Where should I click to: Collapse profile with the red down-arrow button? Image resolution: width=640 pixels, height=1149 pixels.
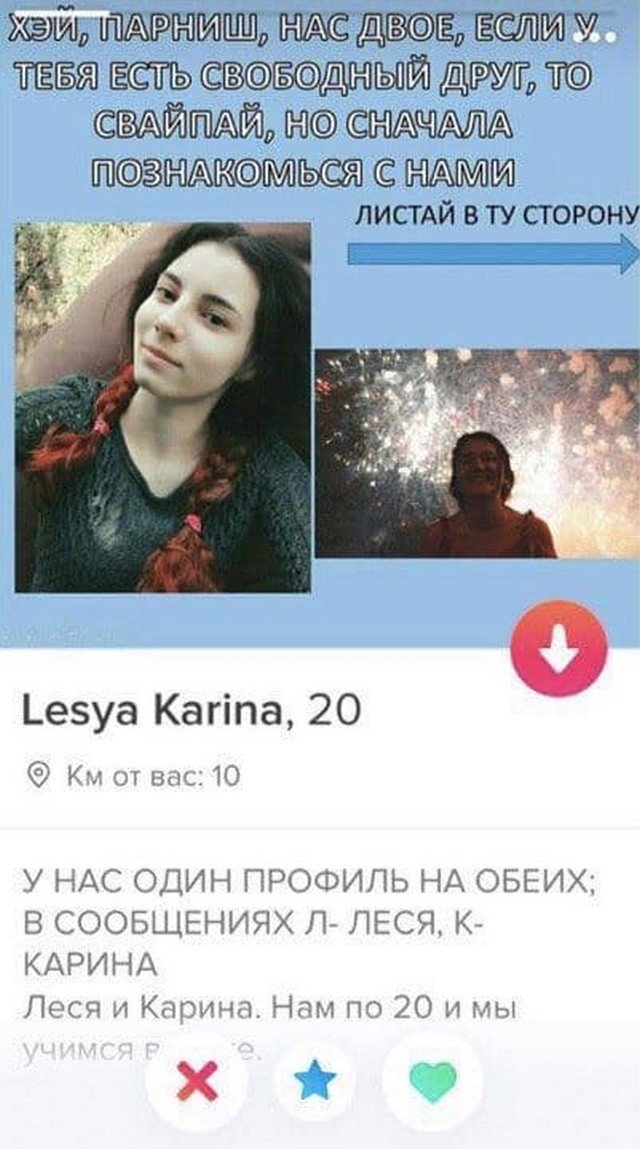pyautogui.click(x=558, y=649)
